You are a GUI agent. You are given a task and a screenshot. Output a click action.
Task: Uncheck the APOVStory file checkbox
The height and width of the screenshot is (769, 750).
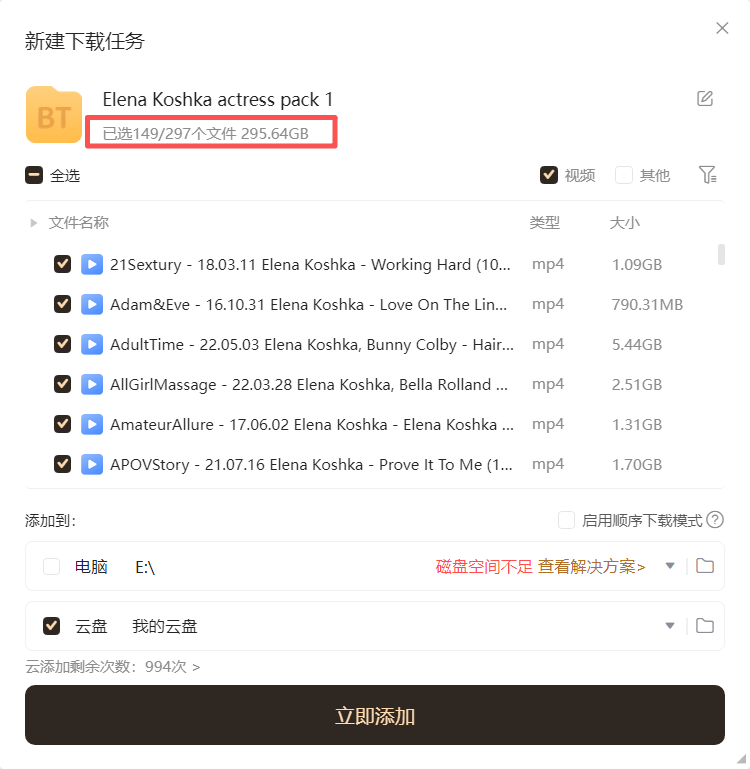click(62, 464)
